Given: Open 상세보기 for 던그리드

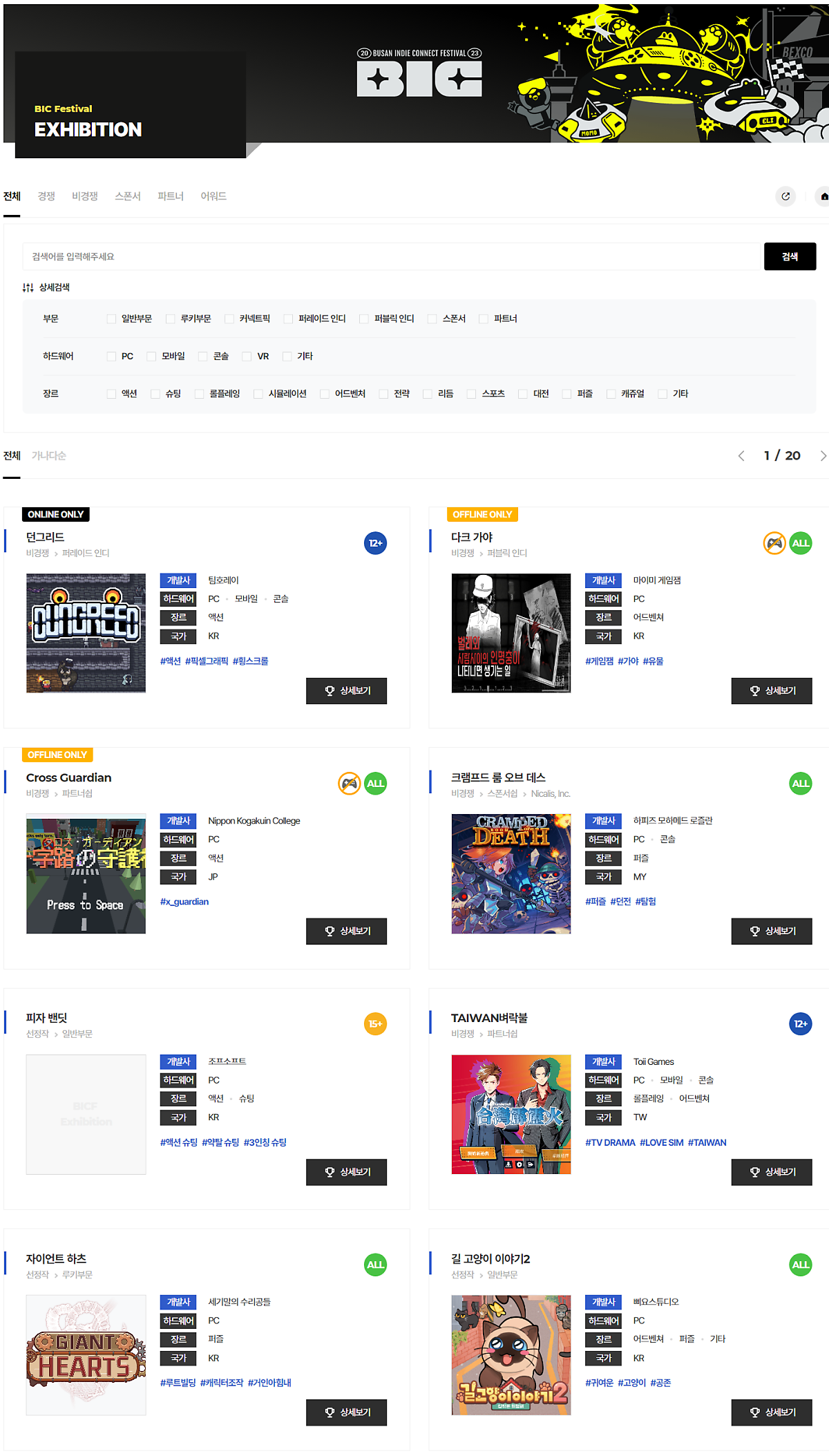Looking at the screenshot, I should 346,691.
